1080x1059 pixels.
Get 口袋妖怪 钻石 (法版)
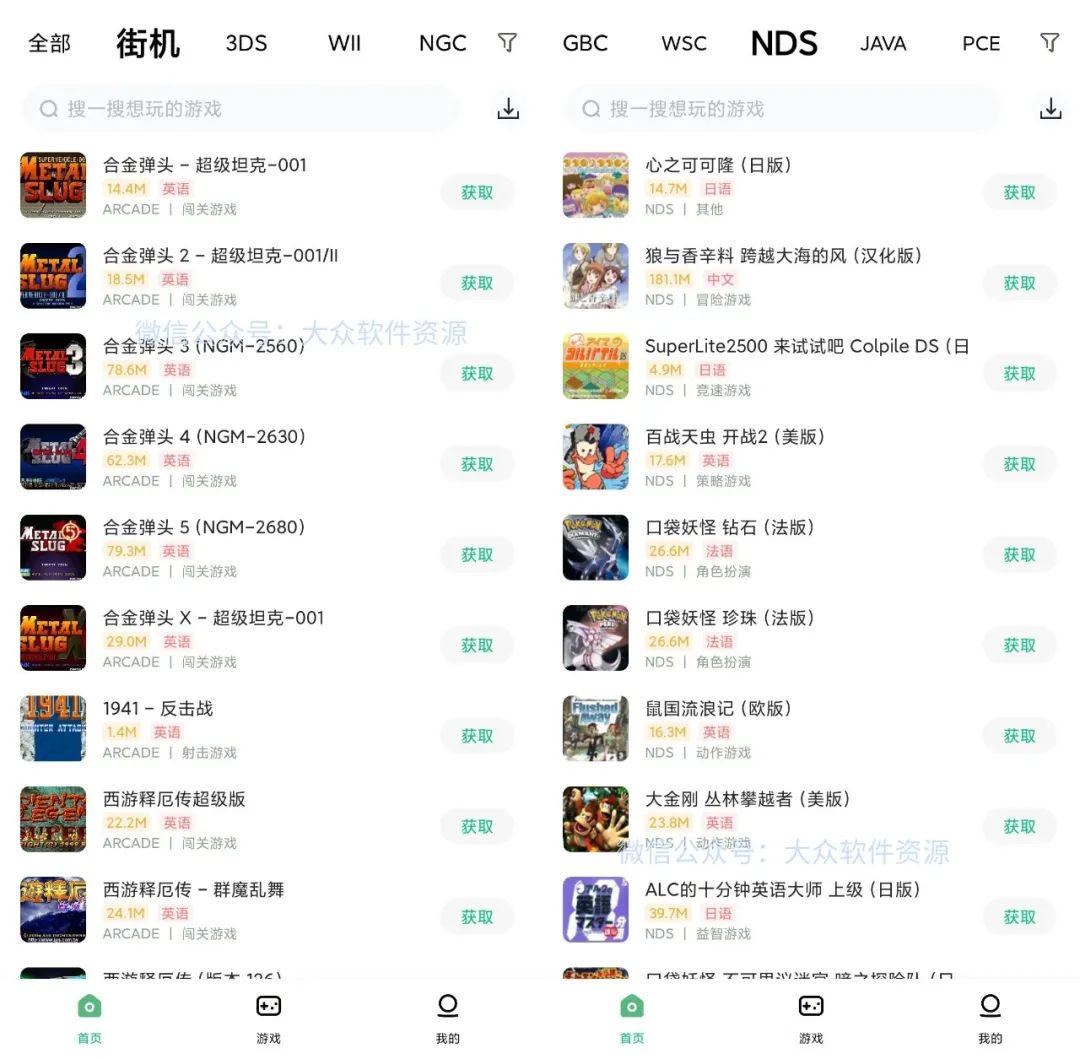tap(1019, 555)
